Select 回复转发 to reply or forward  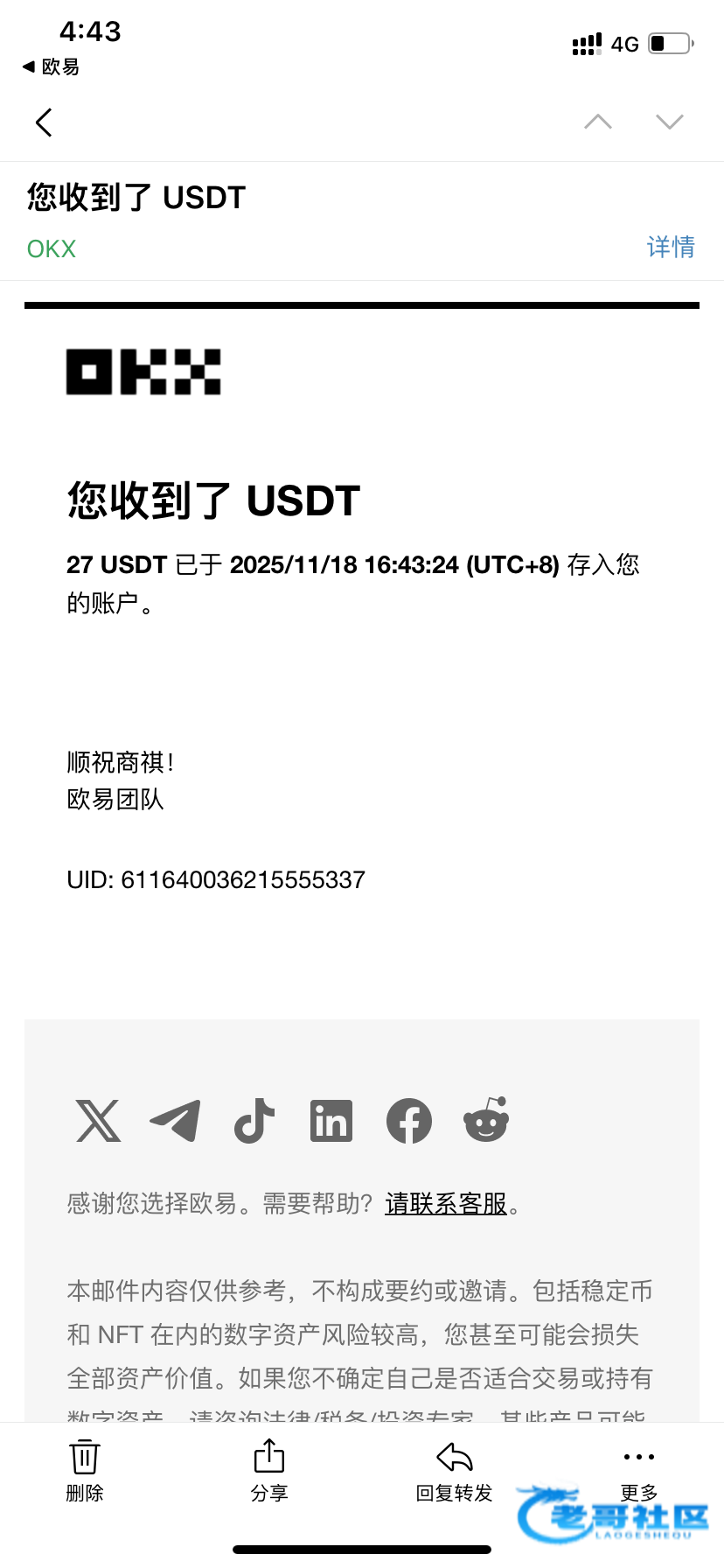coord(454,1470)
